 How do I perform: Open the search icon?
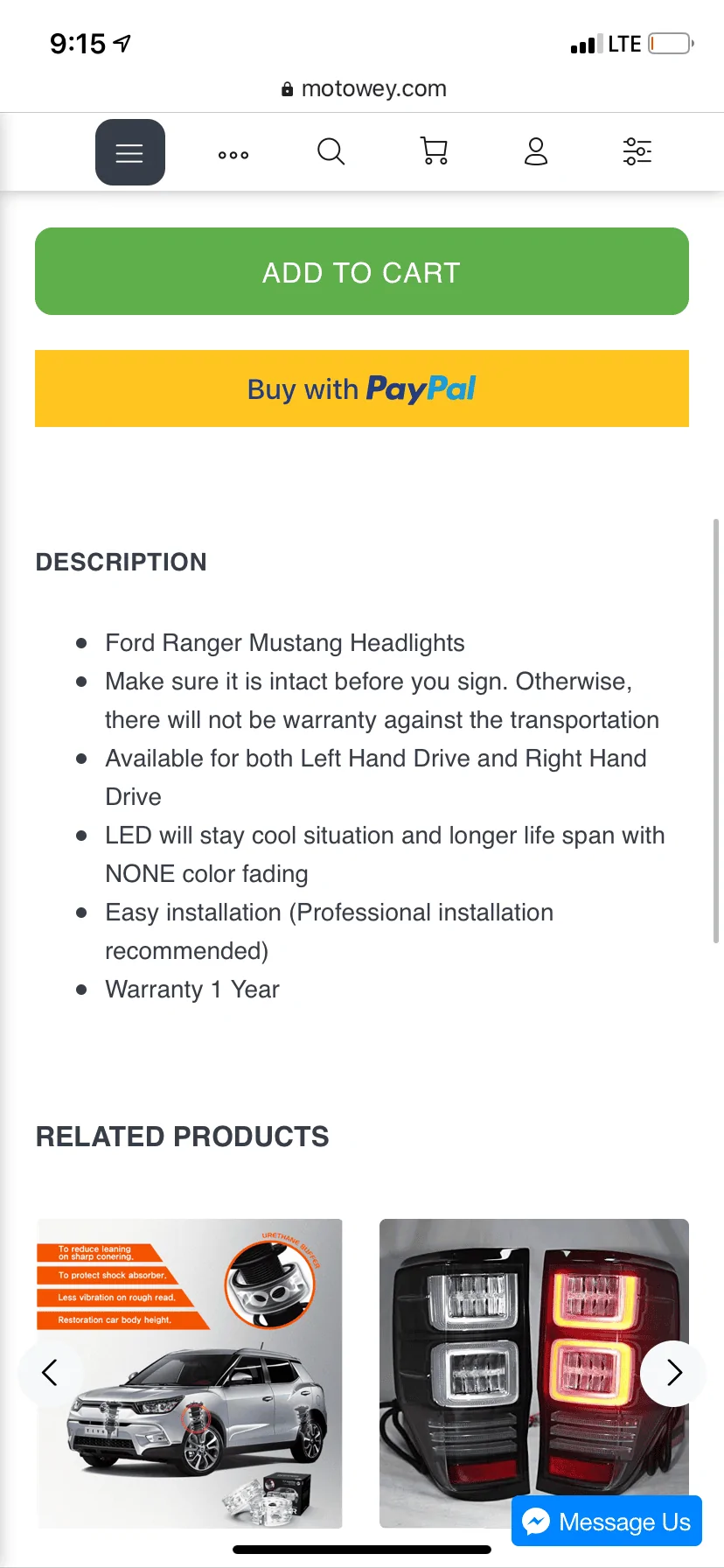(x=331, y=151)
